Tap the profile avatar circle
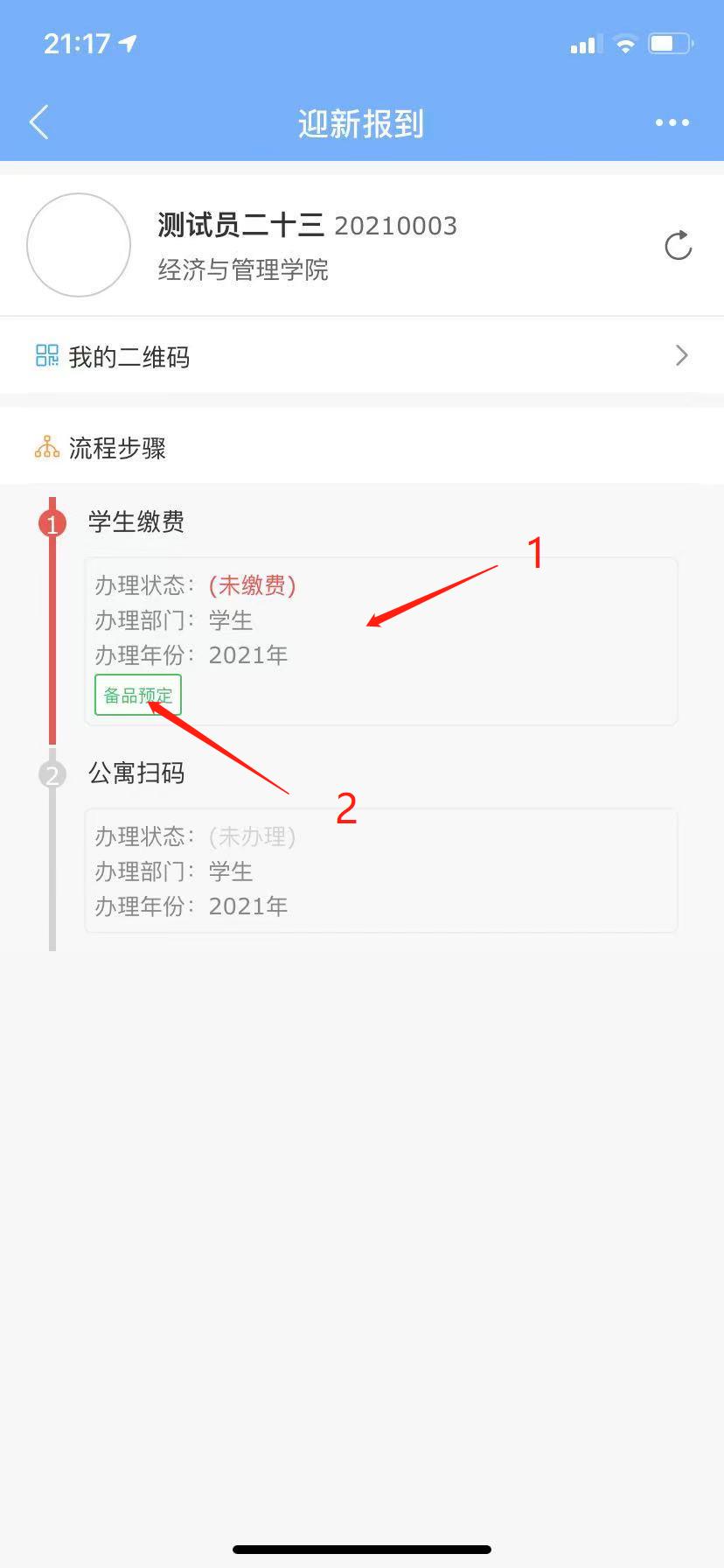 point(79,245)
